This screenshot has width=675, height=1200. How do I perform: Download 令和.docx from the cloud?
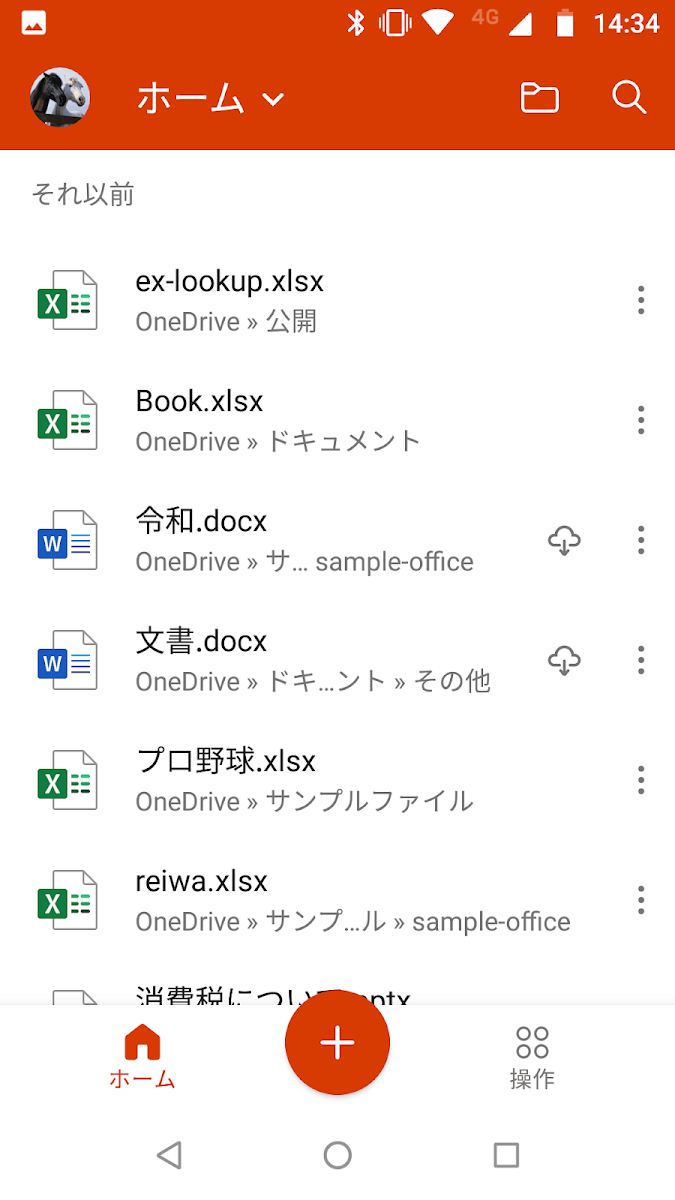coord(565,540)
